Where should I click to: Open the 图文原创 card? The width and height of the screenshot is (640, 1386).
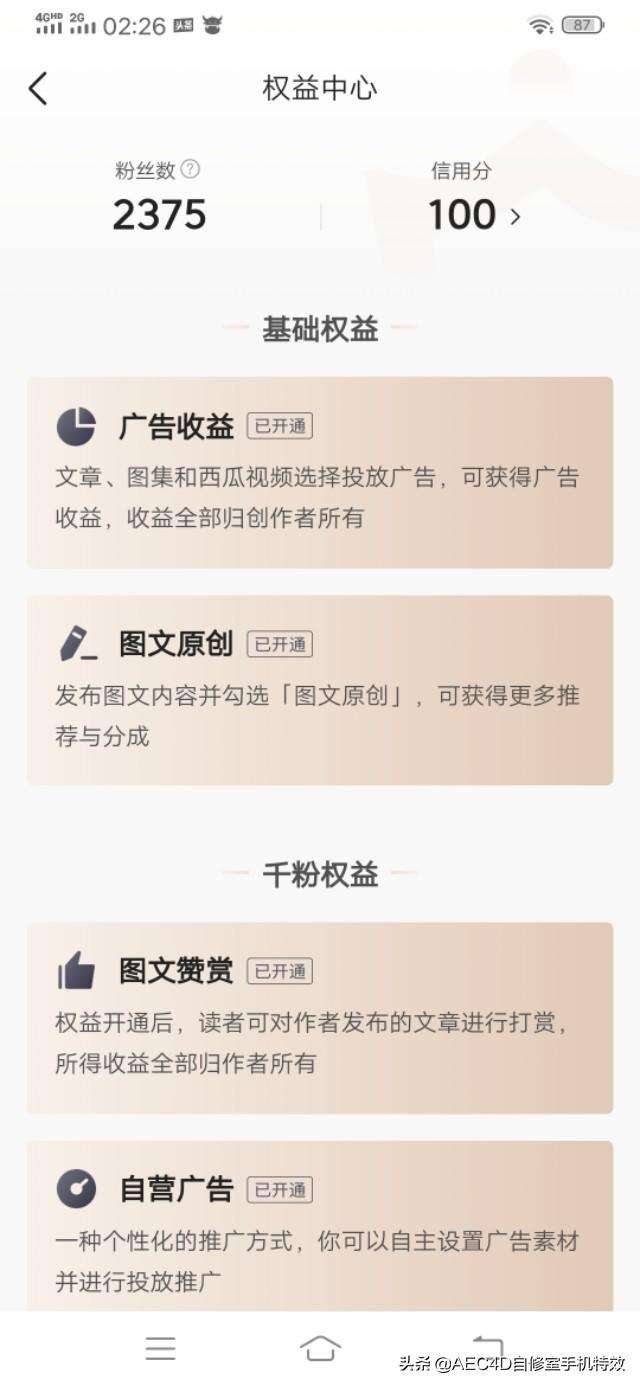click(x=320, y=690)
